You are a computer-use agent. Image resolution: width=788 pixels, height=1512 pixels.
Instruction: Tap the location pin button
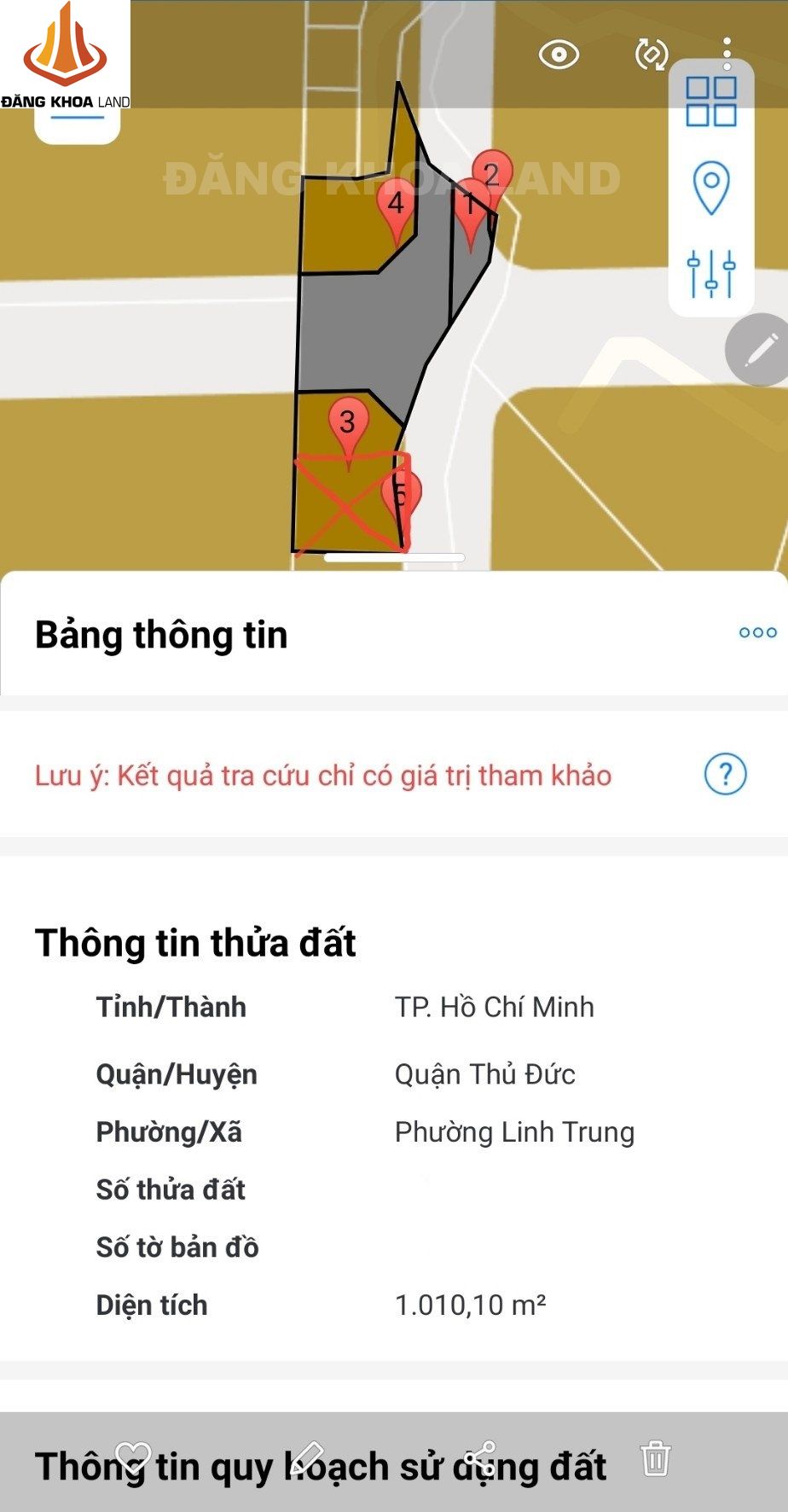tap(711, 187)
